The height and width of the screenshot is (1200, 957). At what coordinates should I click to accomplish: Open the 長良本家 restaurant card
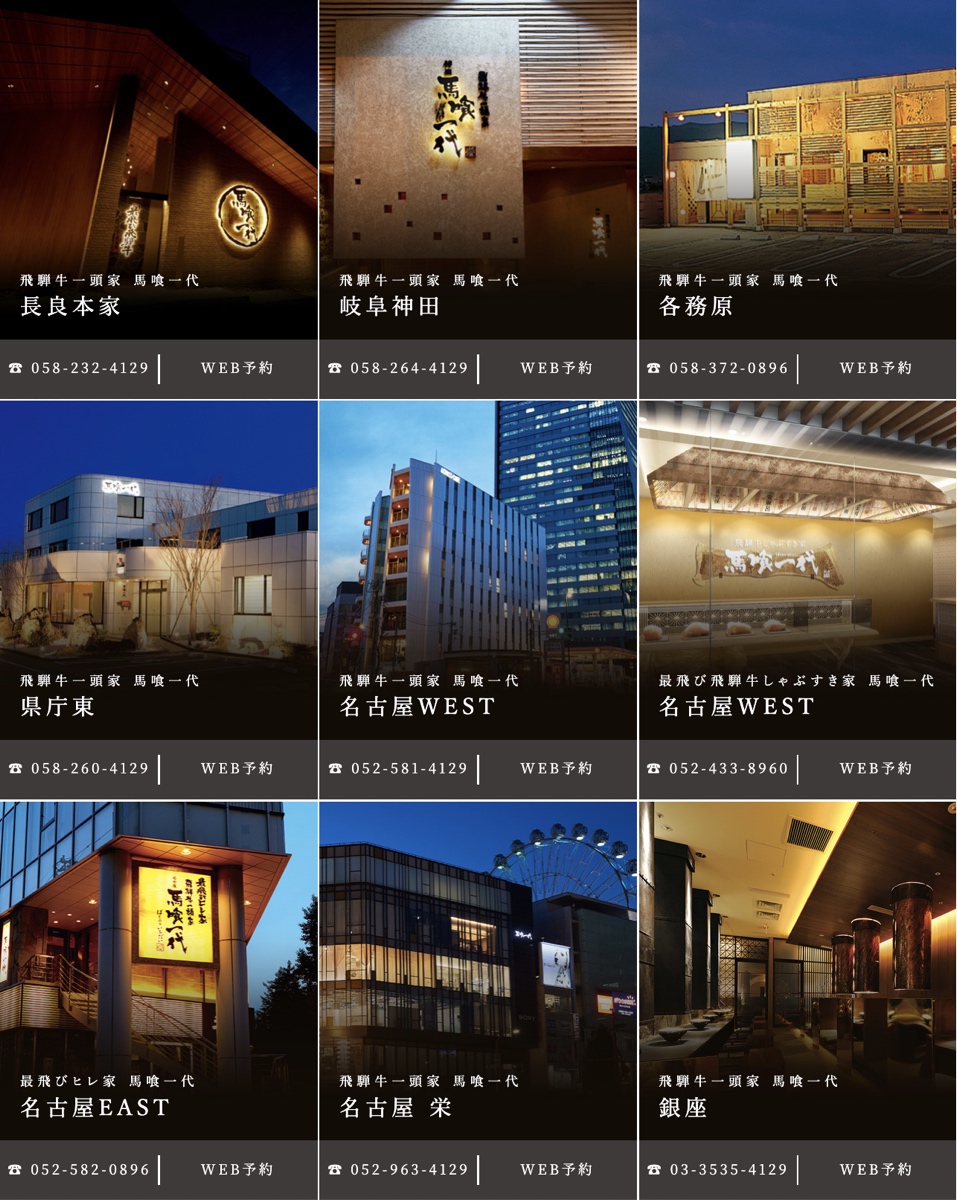click(158, 170)
